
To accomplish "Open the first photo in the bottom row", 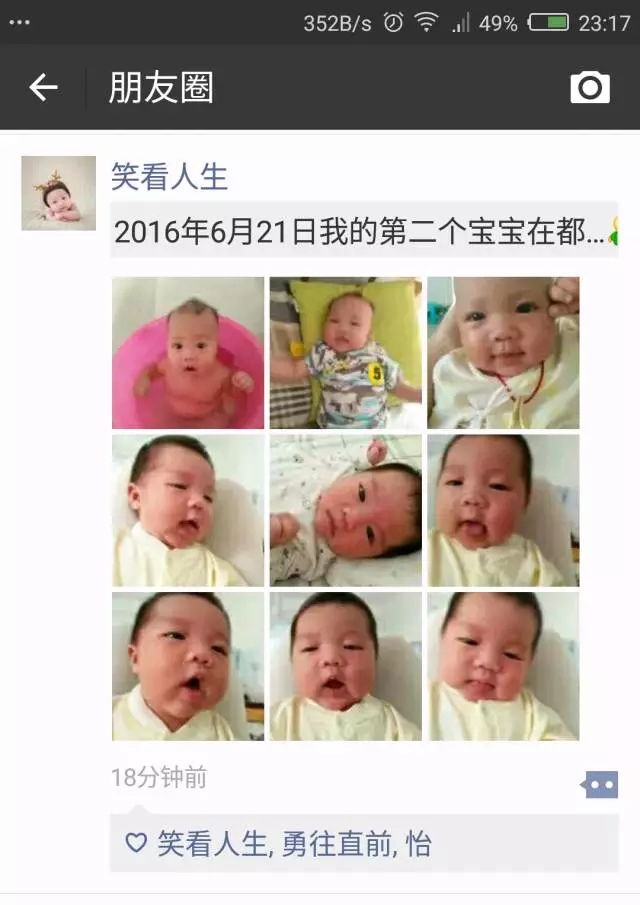I will [188, 667].
